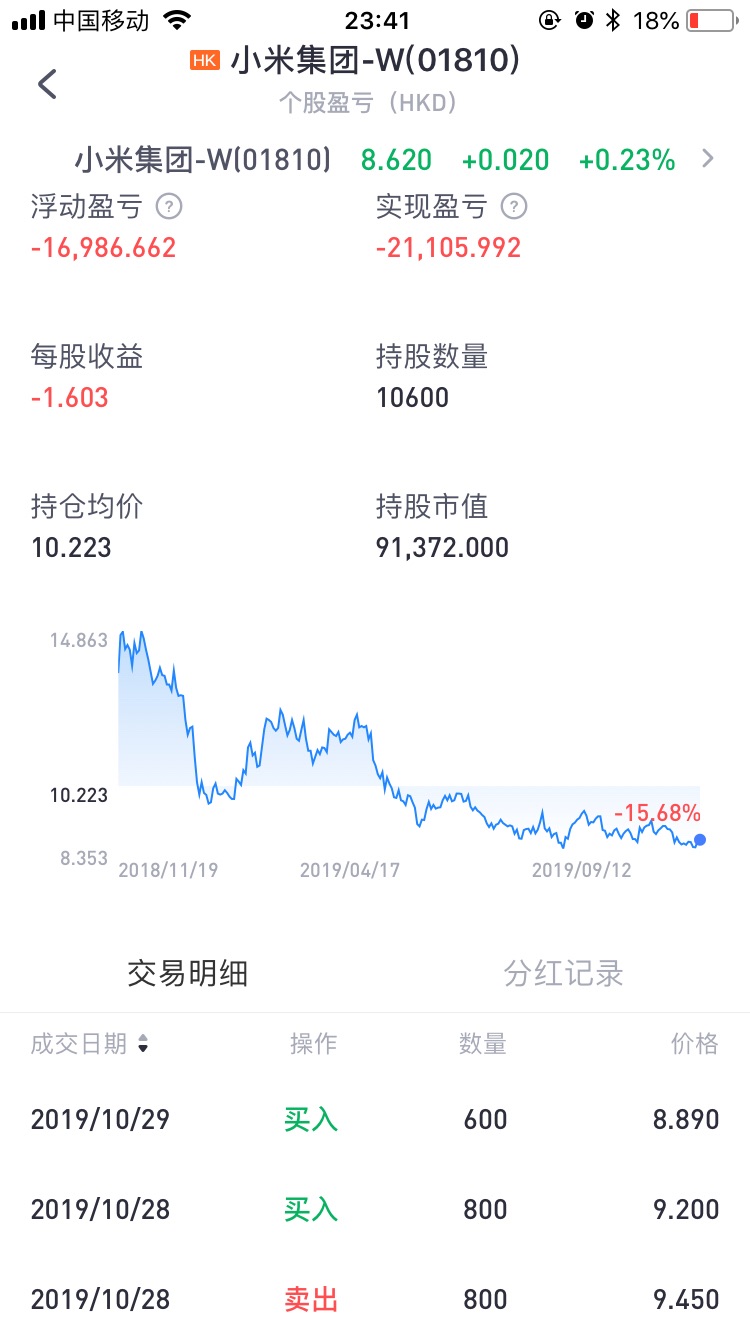The width and height of the screenshot is (750, 1334).
Task: Tap the help icon beside 浮动盈亏
Action: (x=171, y=207)
